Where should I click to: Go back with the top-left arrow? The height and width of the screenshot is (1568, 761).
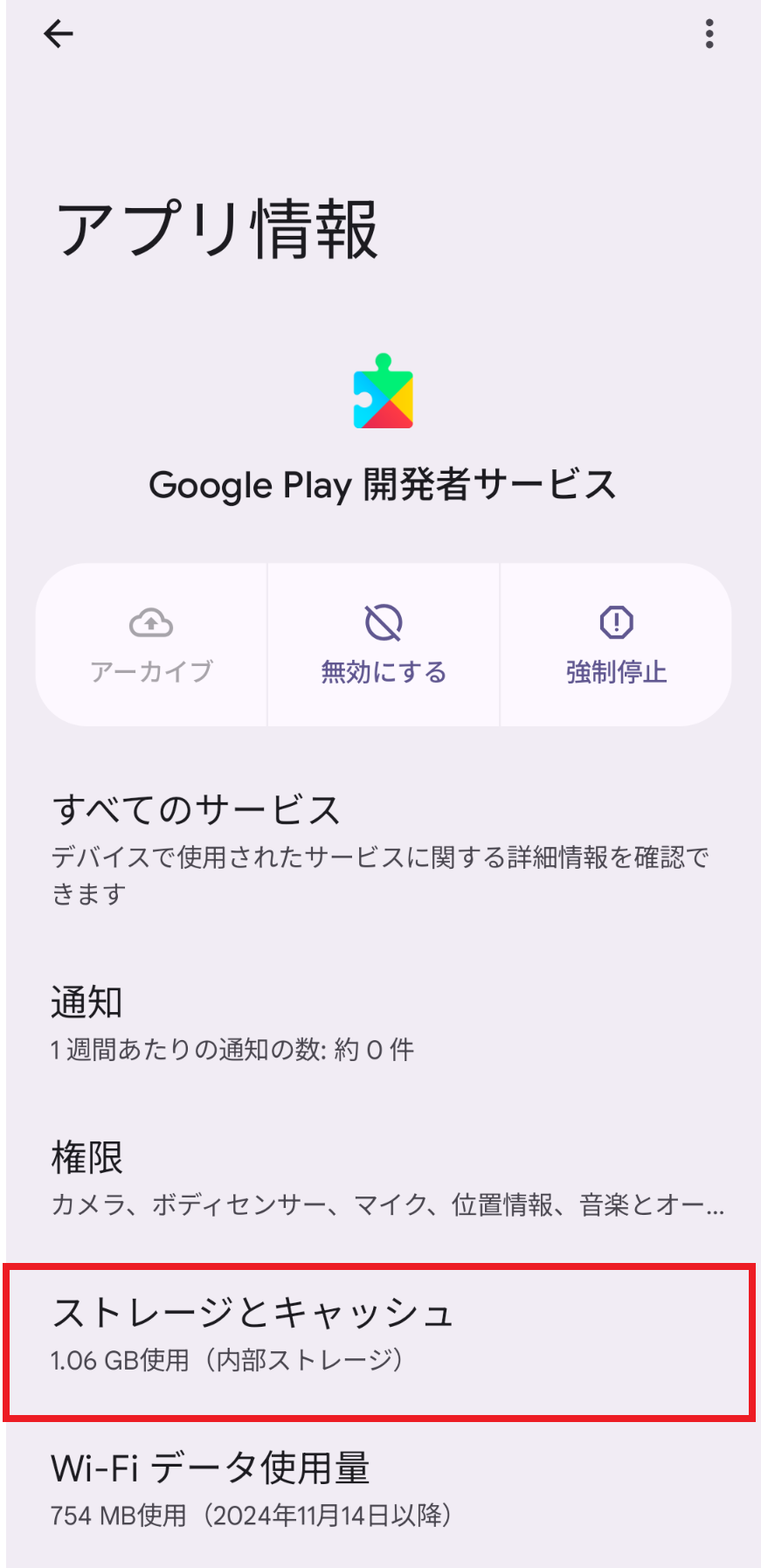tap(59, 34)
